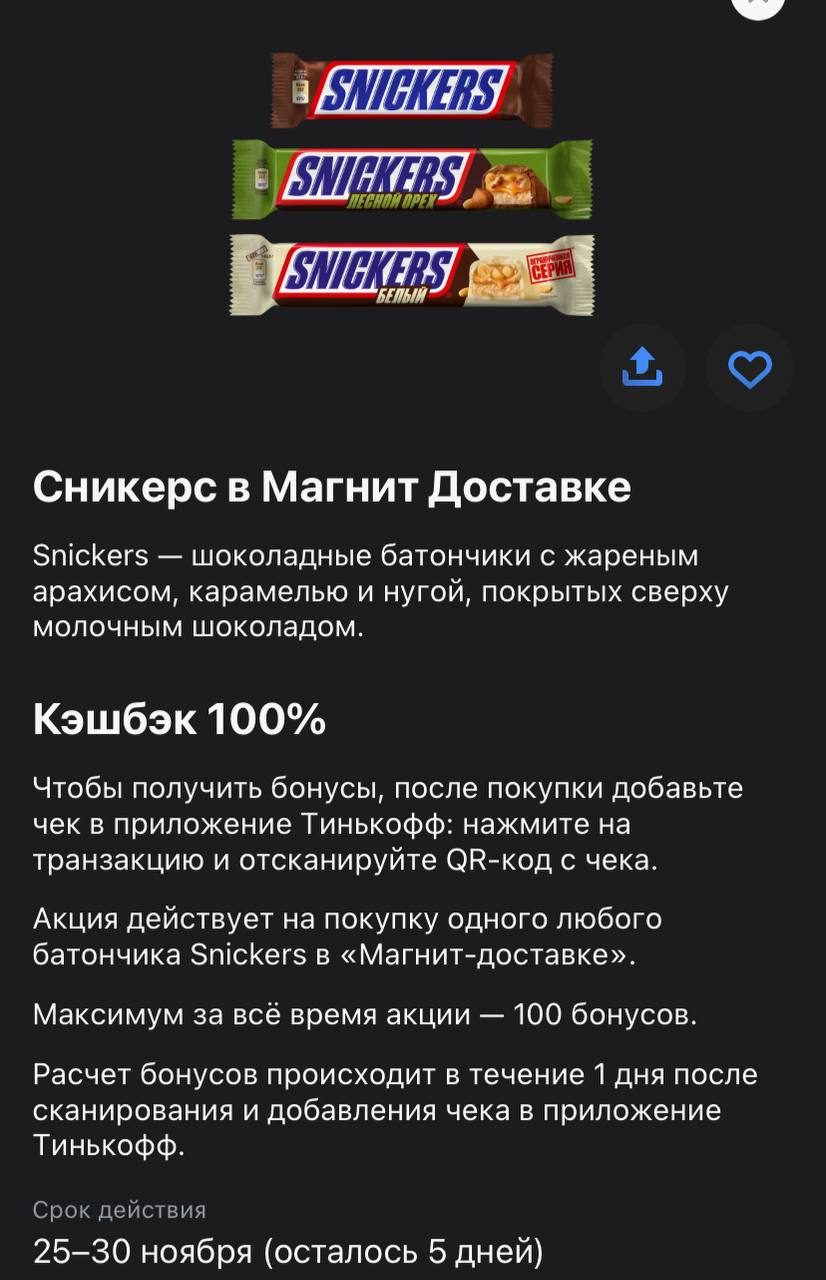Share the Snickers cashback offer
The image size is (826, 1280).
click(x=642, y=368)
